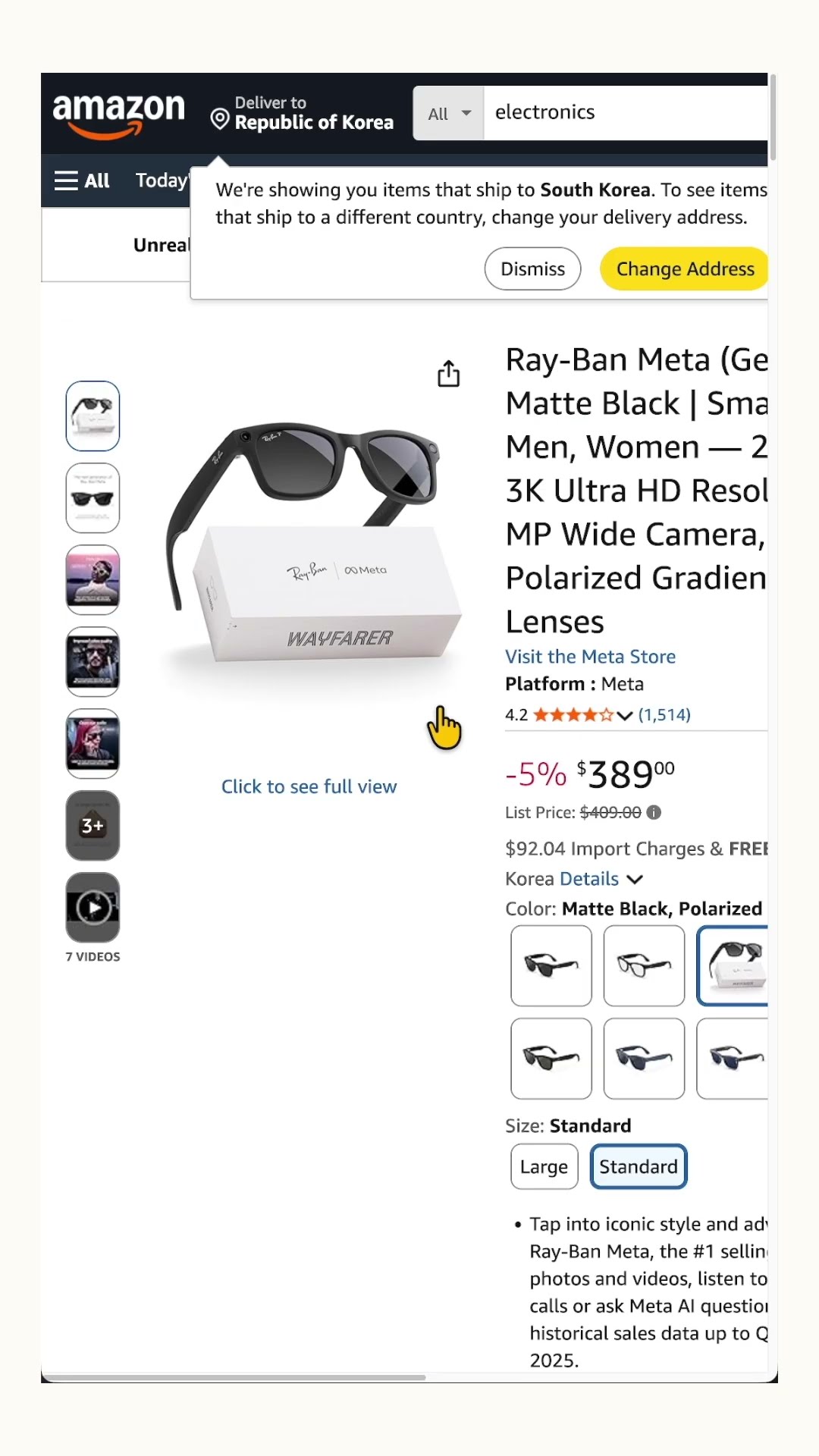
Task: Expand the All search category dropdown
Action: (449, 114)
